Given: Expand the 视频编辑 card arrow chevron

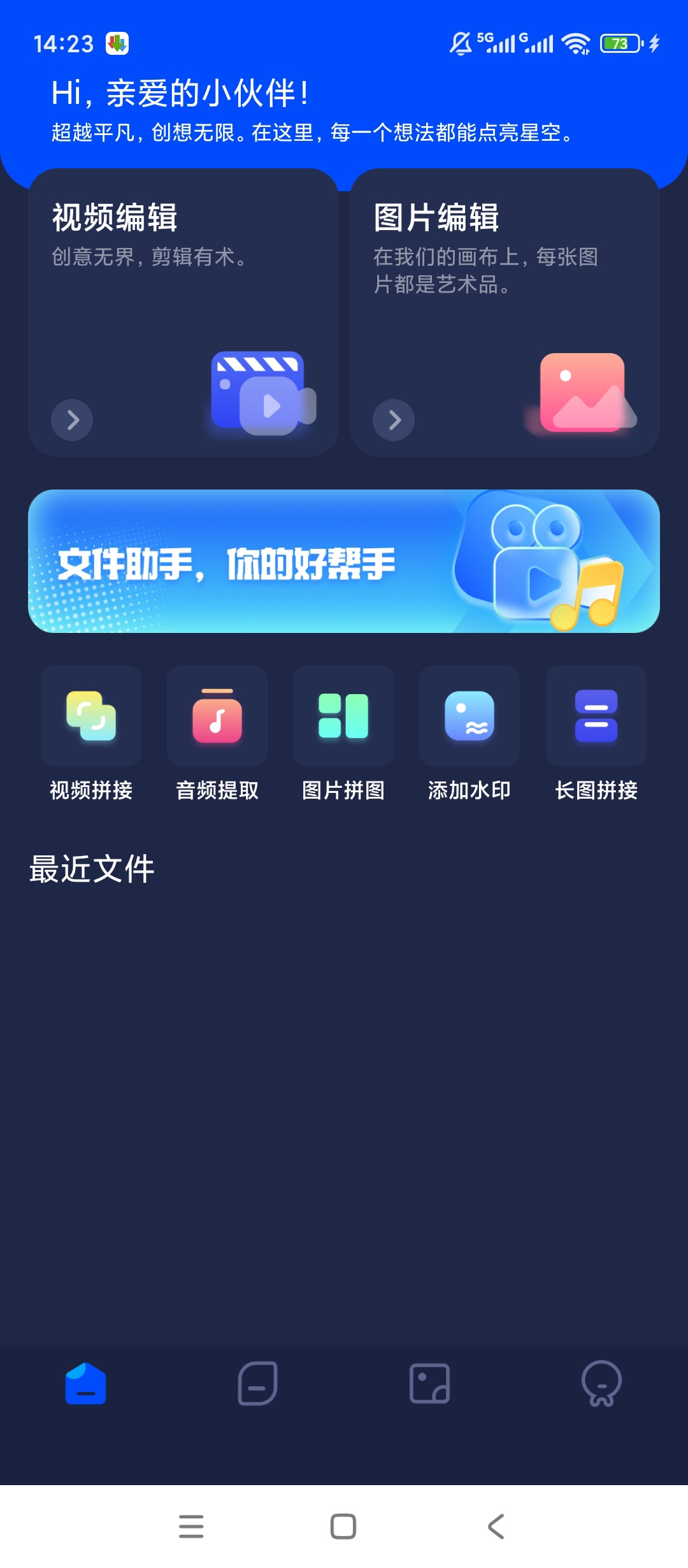Looking at the screenshot, I should 71,419.
